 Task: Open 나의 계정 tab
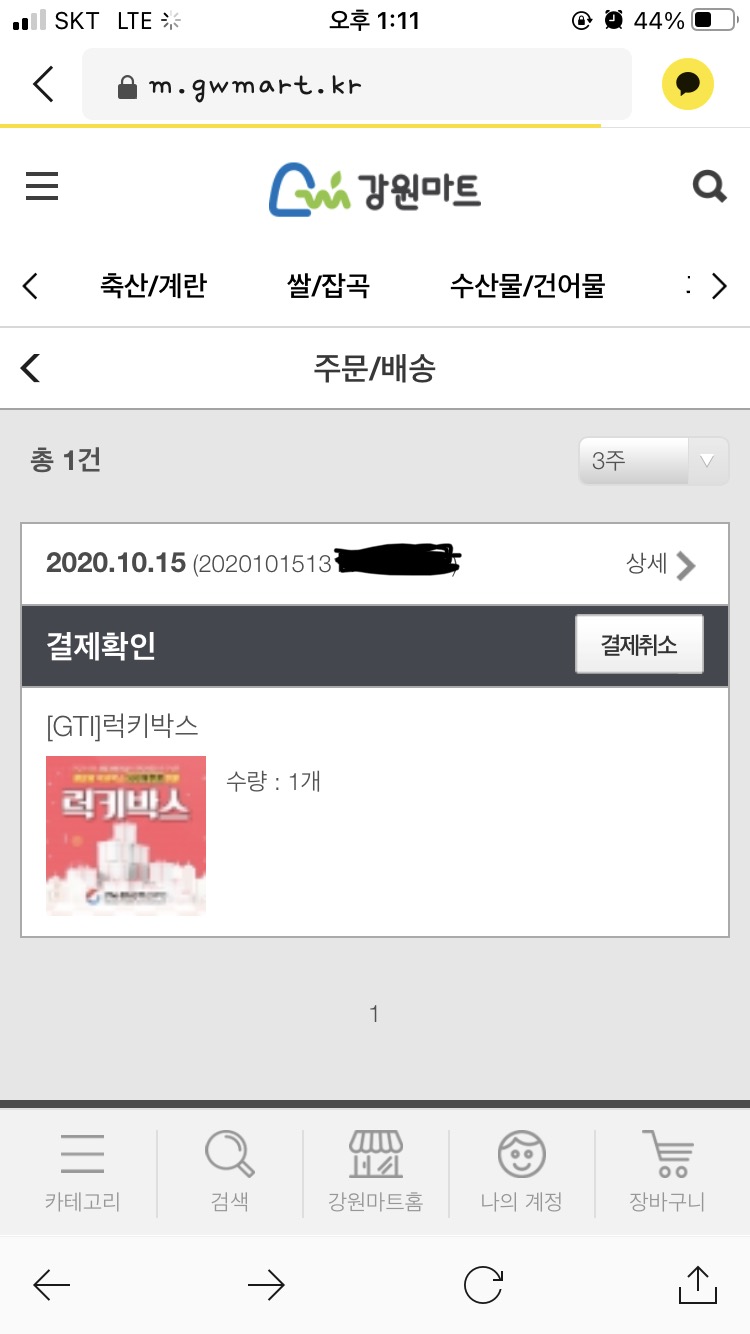point(521,1171)
